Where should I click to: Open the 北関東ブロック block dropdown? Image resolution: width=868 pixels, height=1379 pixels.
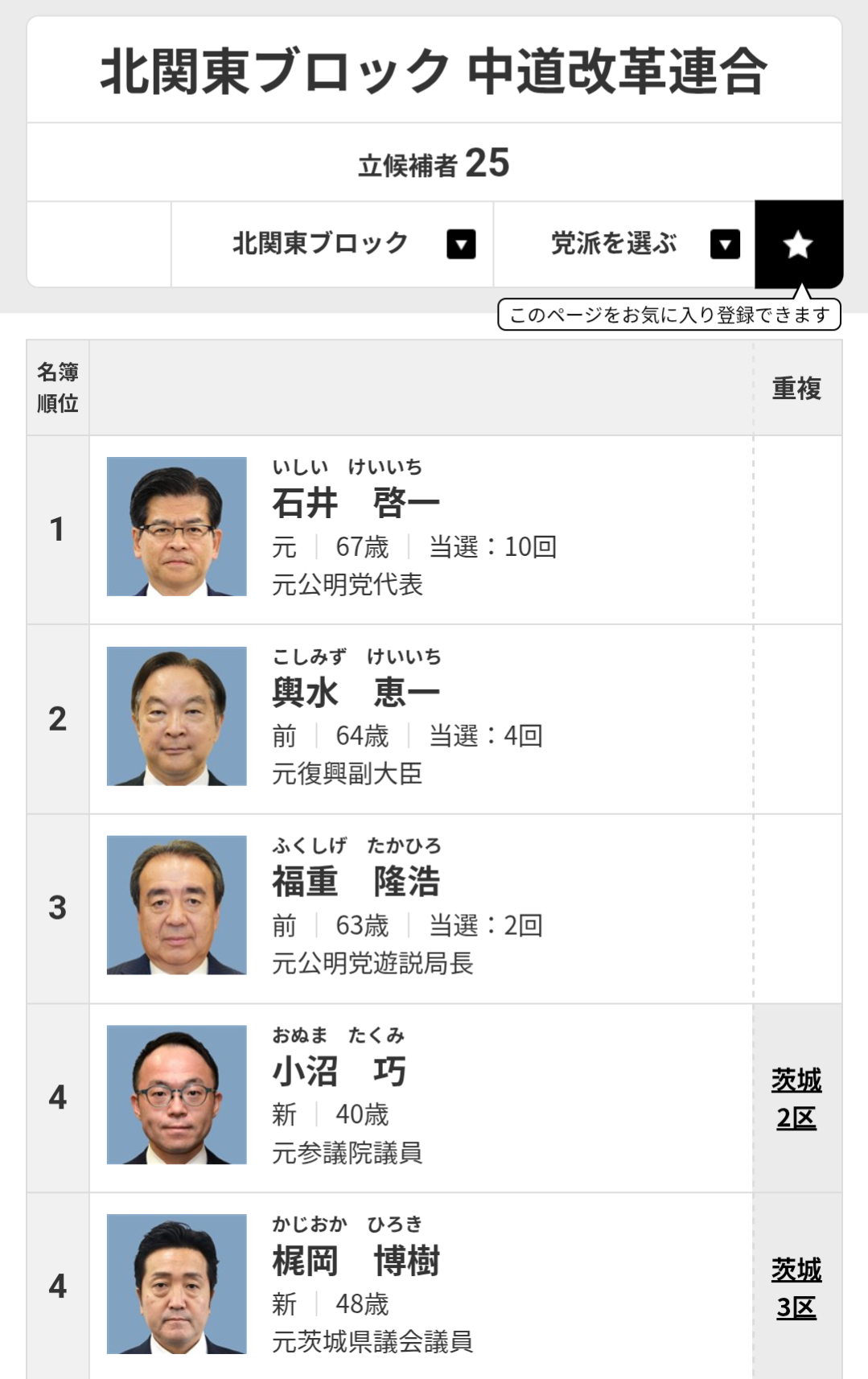click(331, 244)
